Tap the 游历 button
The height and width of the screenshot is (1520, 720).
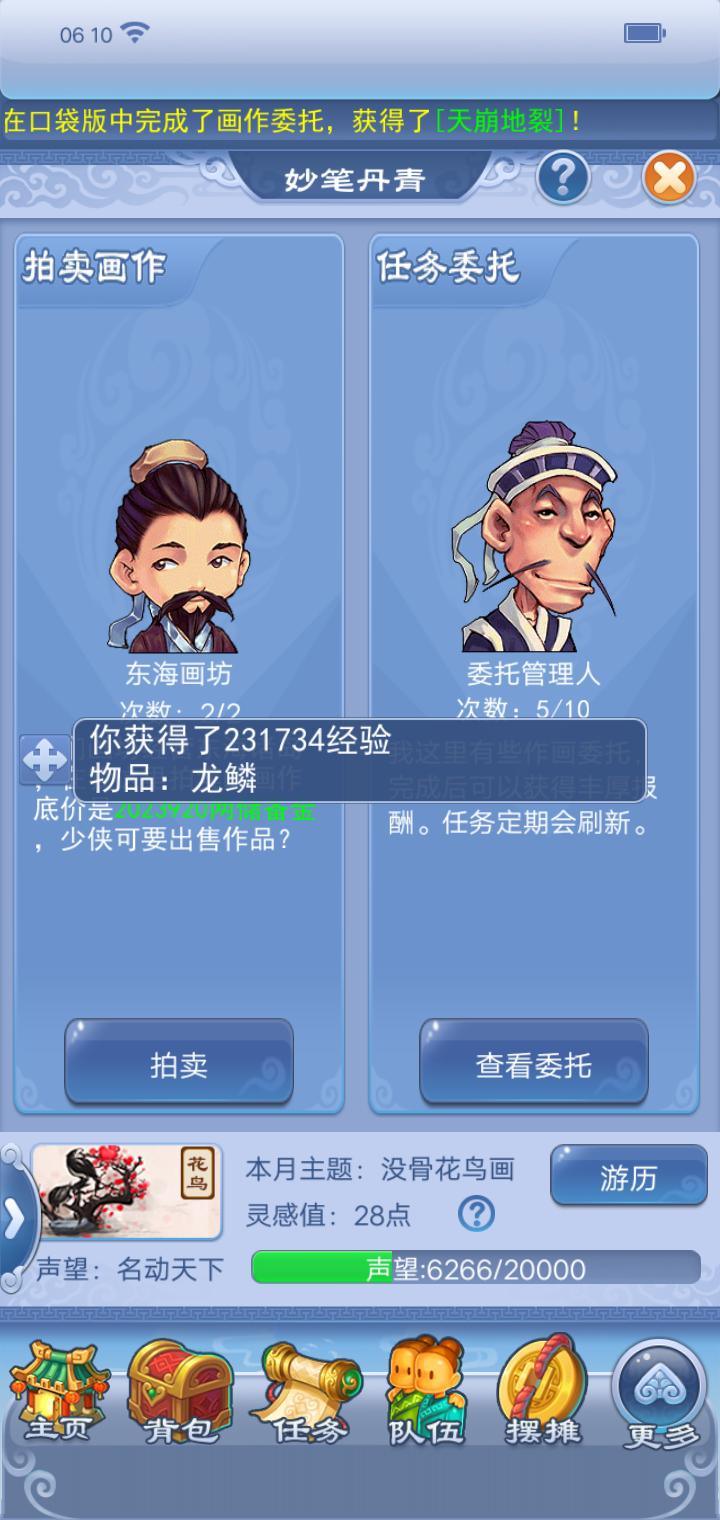[x=628, y=1177]
